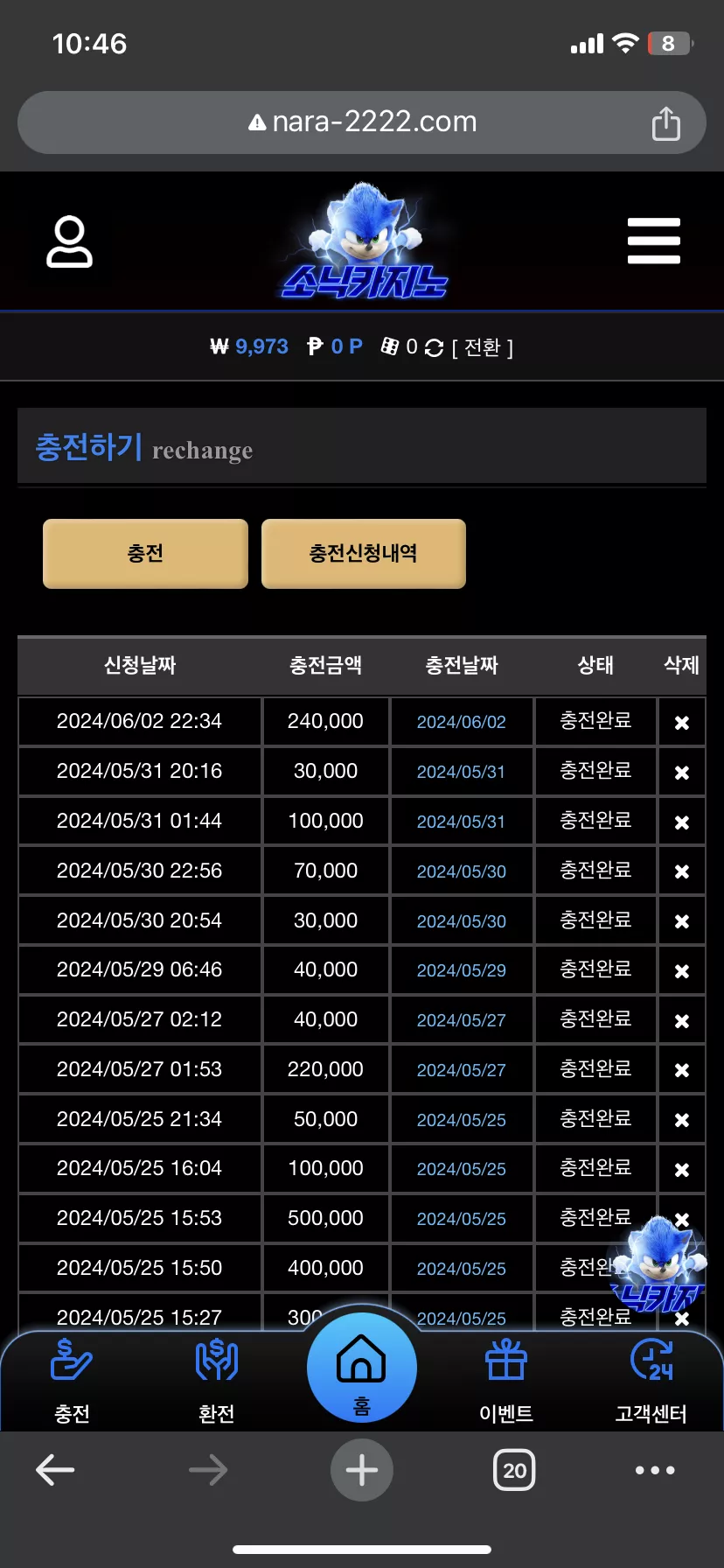The width and height of the screenshot is (724, 1568).
Task: Tap the 전환 conversion link
Action: [483, 347]
